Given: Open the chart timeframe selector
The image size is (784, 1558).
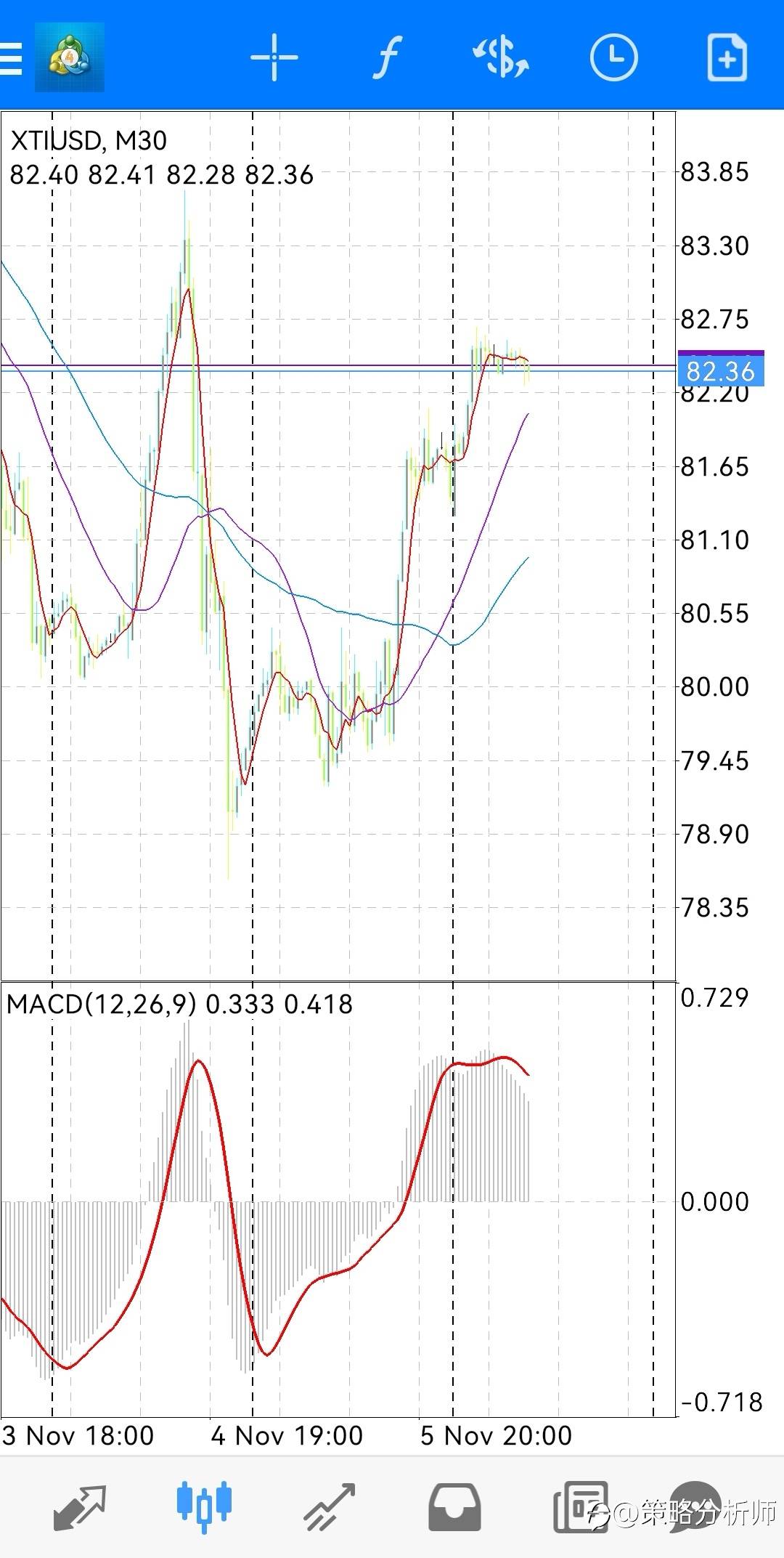Looking at the screenshot, I should pyautogui.click(x=614, y=57).
